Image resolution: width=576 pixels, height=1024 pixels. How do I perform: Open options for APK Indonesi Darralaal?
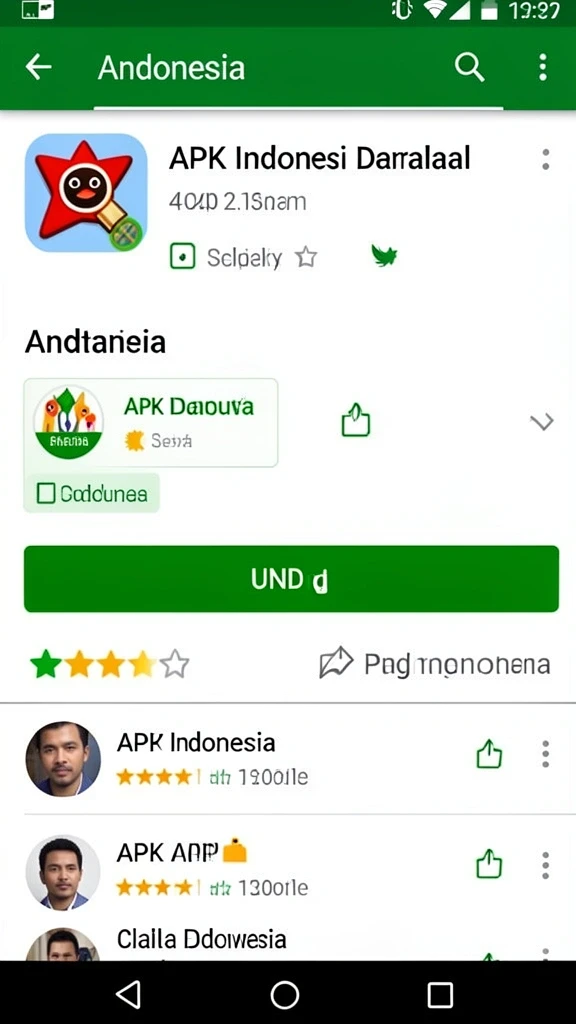[545, 159]
